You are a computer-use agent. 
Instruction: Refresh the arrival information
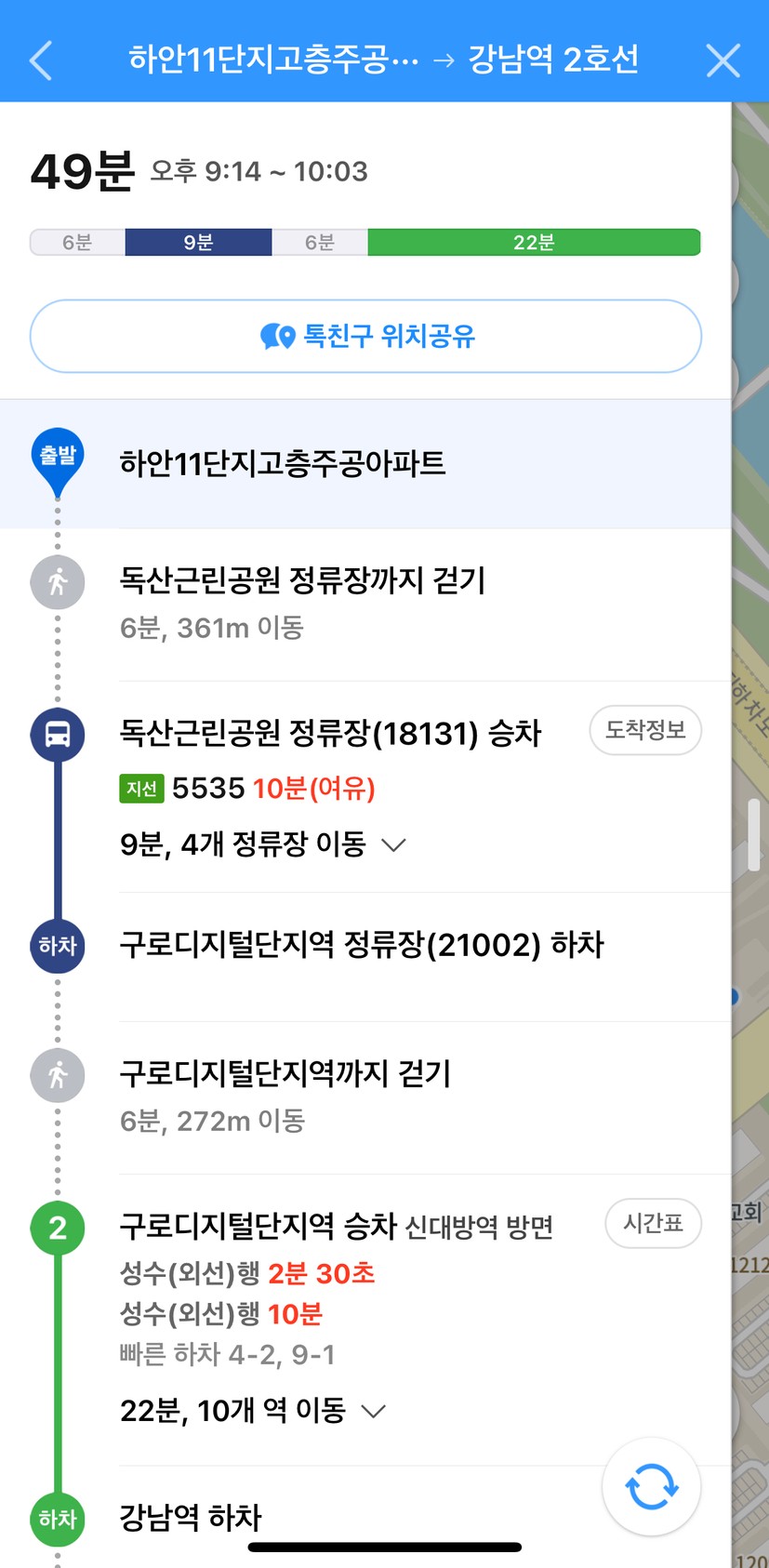(651, 1486)
